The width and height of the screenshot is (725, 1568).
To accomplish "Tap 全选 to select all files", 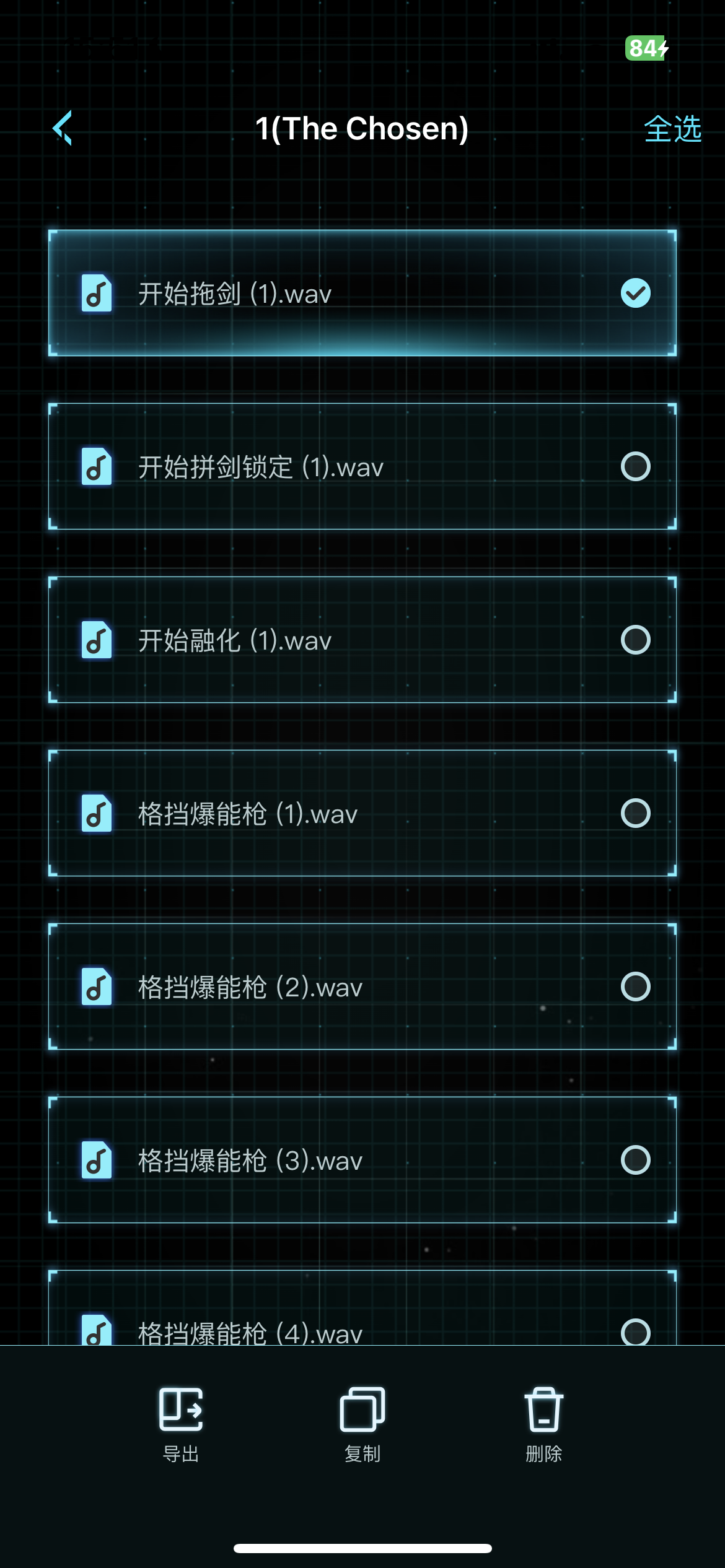I will click(672, 129).
